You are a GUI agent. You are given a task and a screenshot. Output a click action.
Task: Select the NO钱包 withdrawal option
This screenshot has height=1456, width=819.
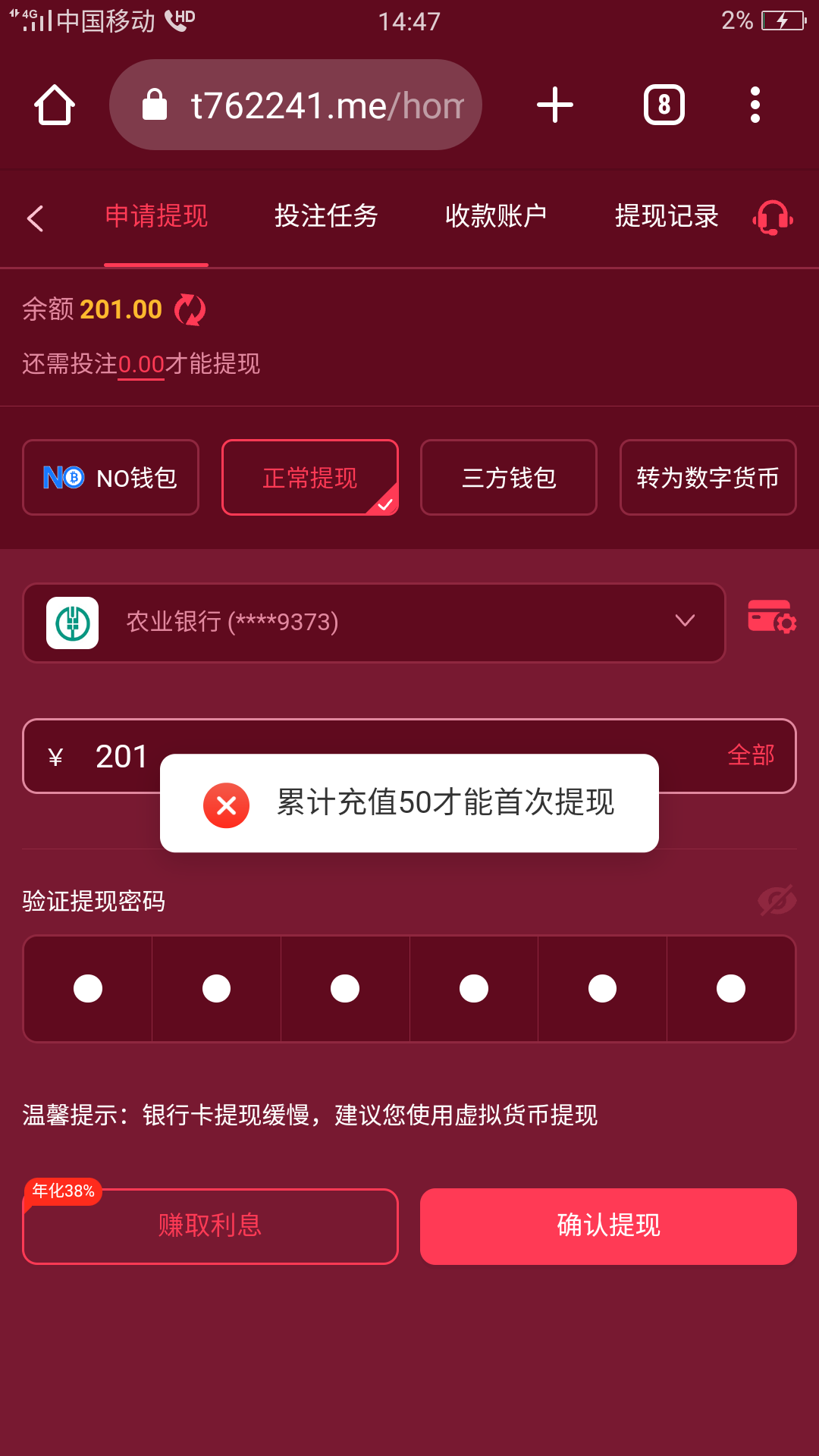tap(111, 478)
